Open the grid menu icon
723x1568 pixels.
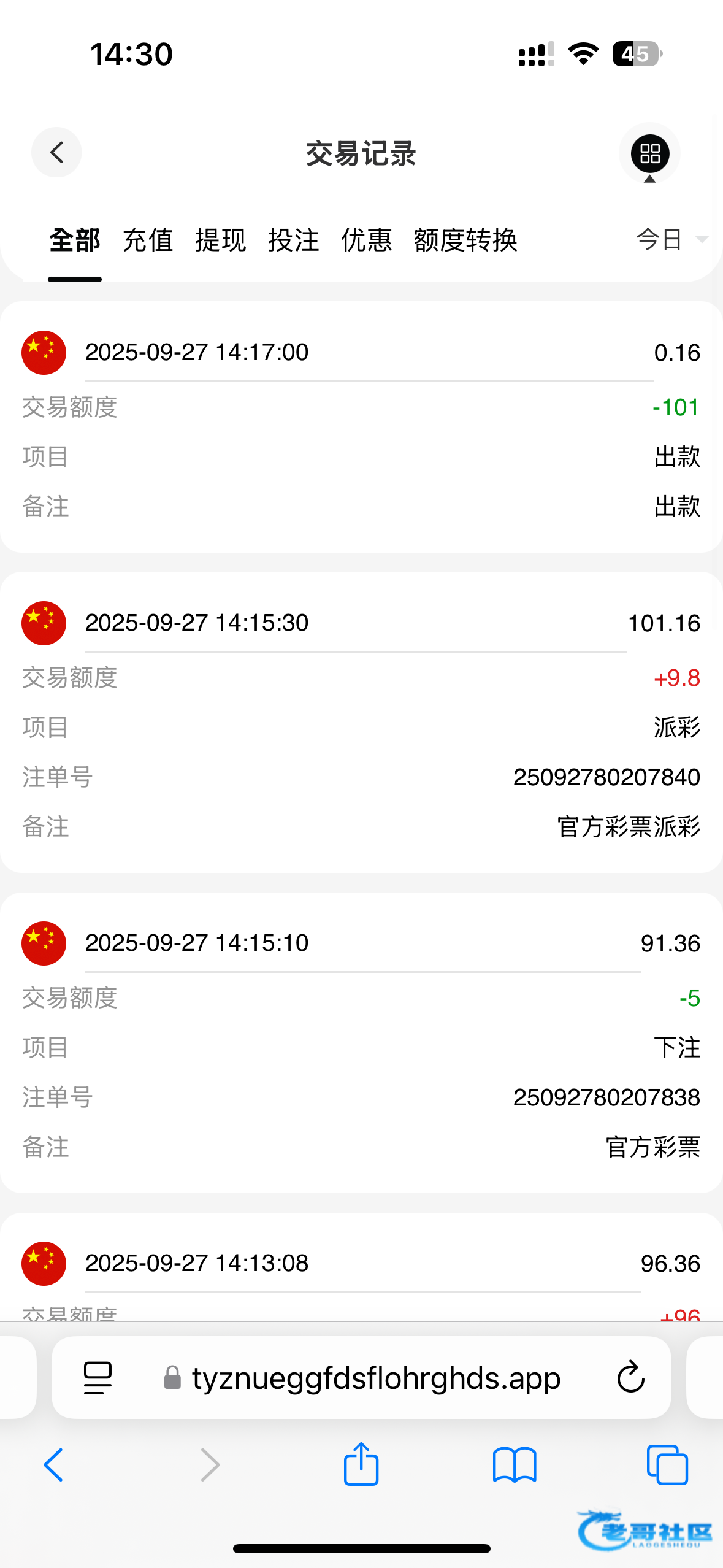pyautogui.click(x=649, y=153)
